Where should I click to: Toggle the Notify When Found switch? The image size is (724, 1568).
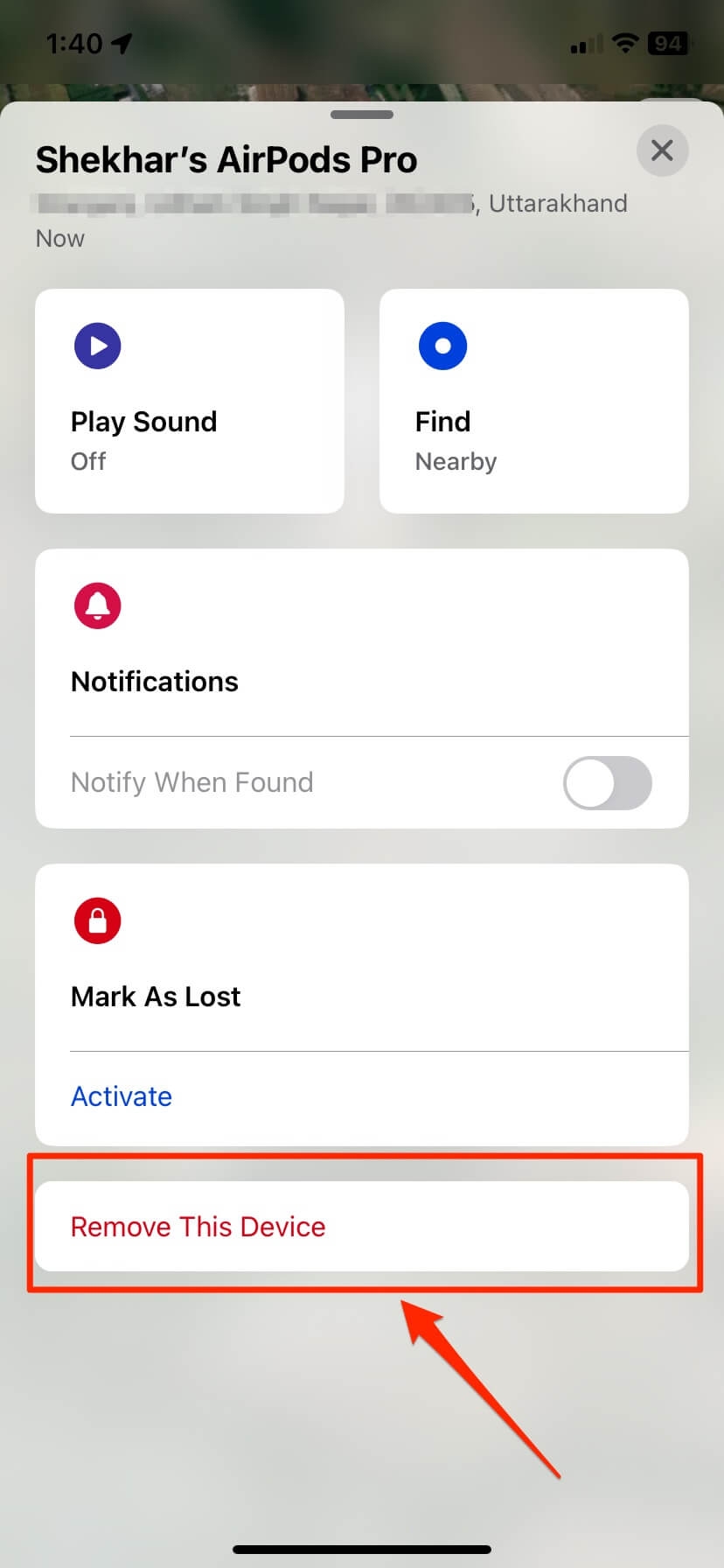tap(608, 782)
